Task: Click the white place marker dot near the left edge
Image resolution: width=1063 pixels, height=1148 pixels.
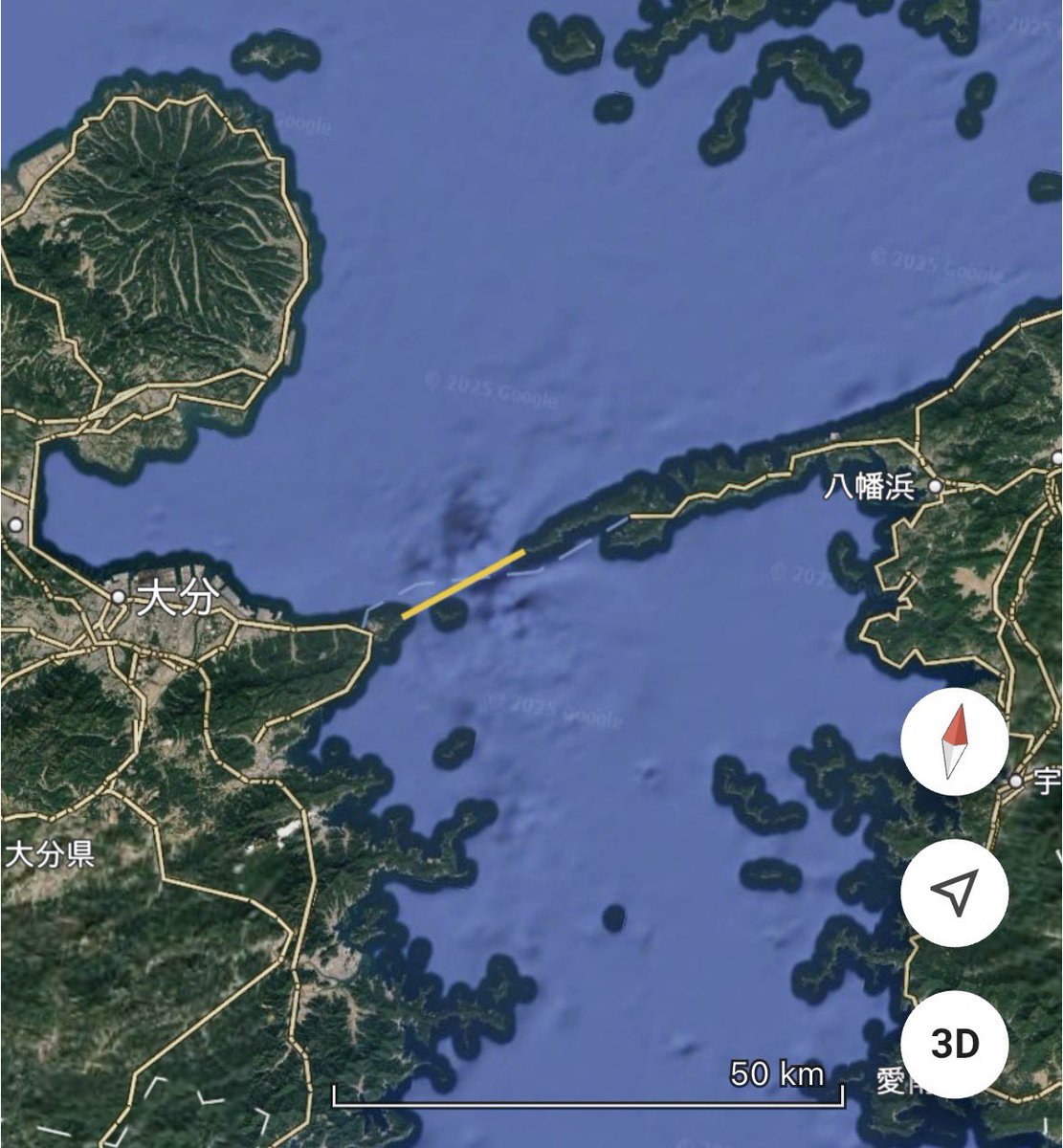Action: [x=14, y=525]
